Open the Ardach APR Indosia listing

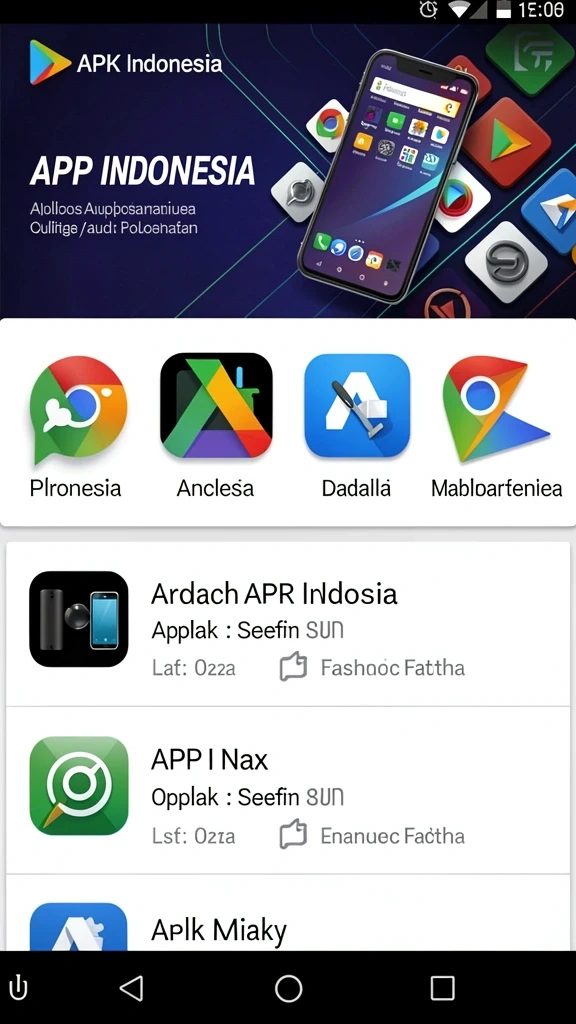pyautogui.click(x=288, y=624)
